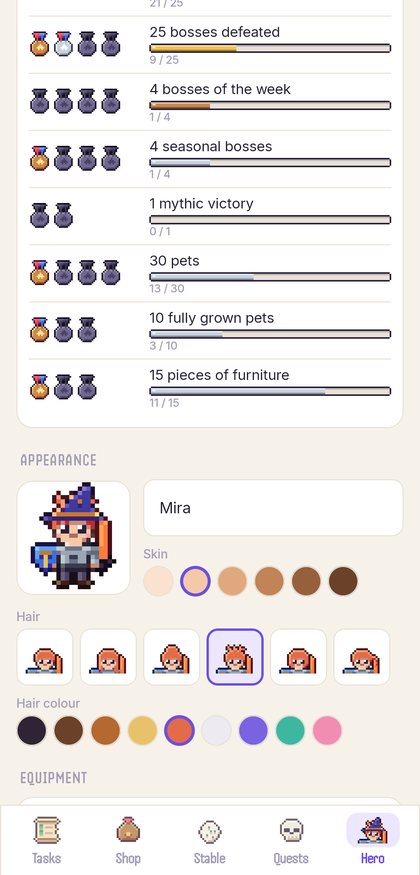Viewport: 420px width, 875px height.
Task: Select the last hairstyle option
Action: pyautogui.click(x=362, y=657)
